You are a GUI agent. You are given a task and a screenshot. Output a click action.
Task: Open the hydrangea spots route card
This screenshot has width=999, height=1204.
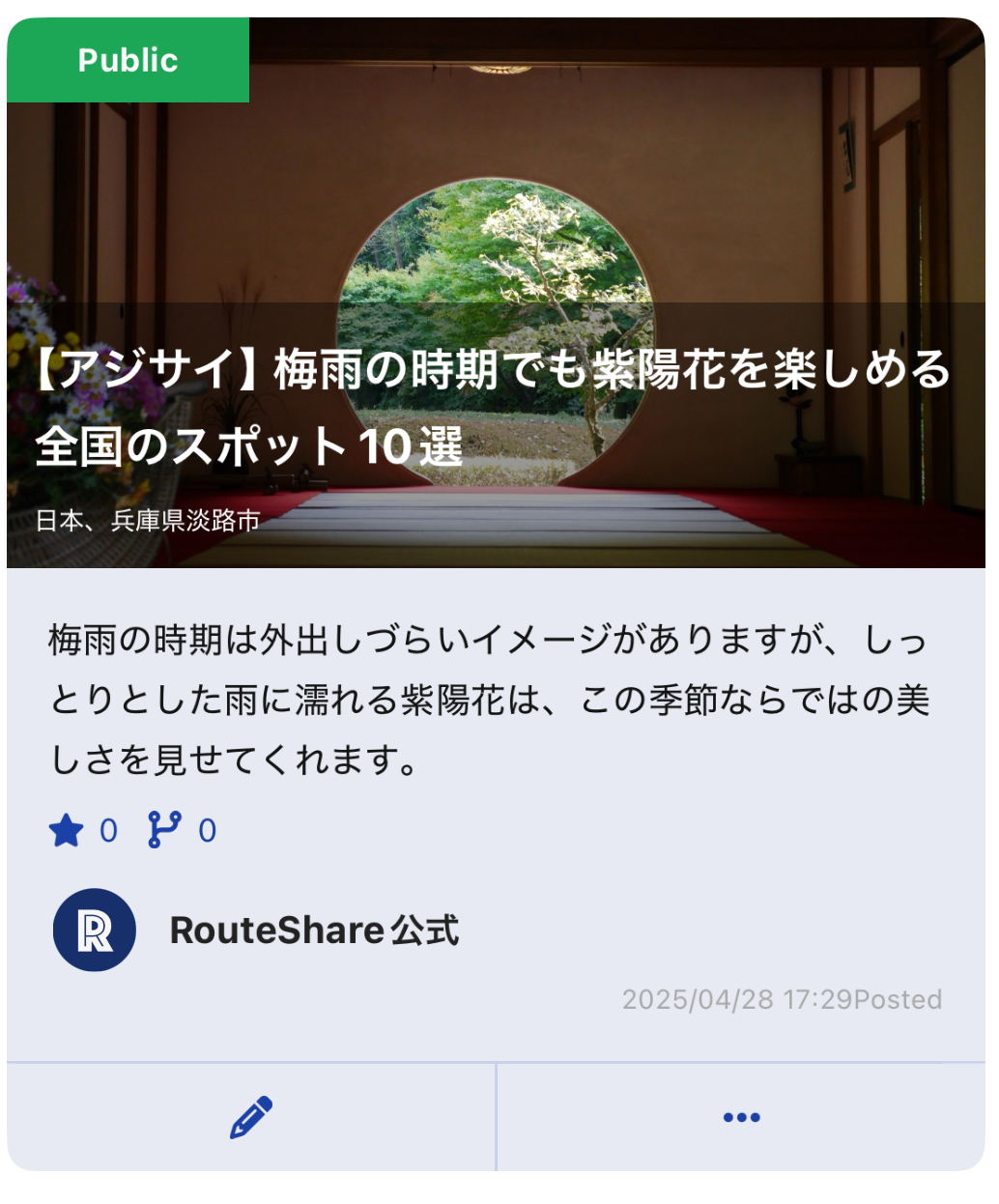(x=493, y=406)
